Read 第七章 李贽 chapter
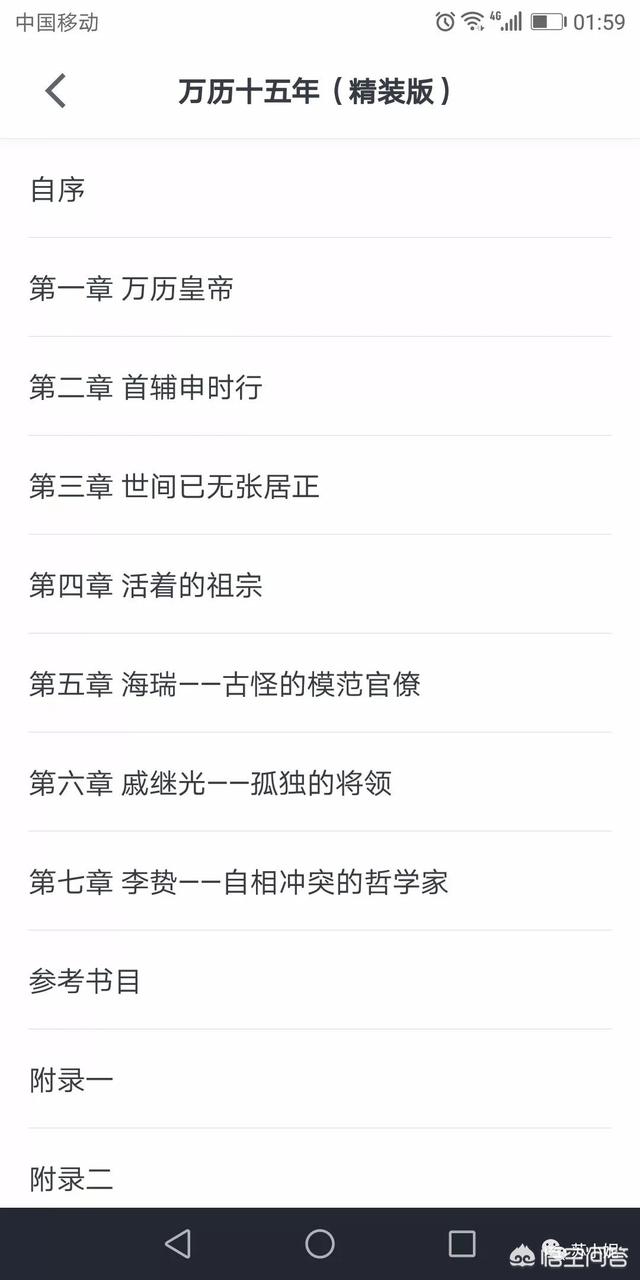Image resolution: width=640 pixels, height=1280 pixels. pos(239,883)
